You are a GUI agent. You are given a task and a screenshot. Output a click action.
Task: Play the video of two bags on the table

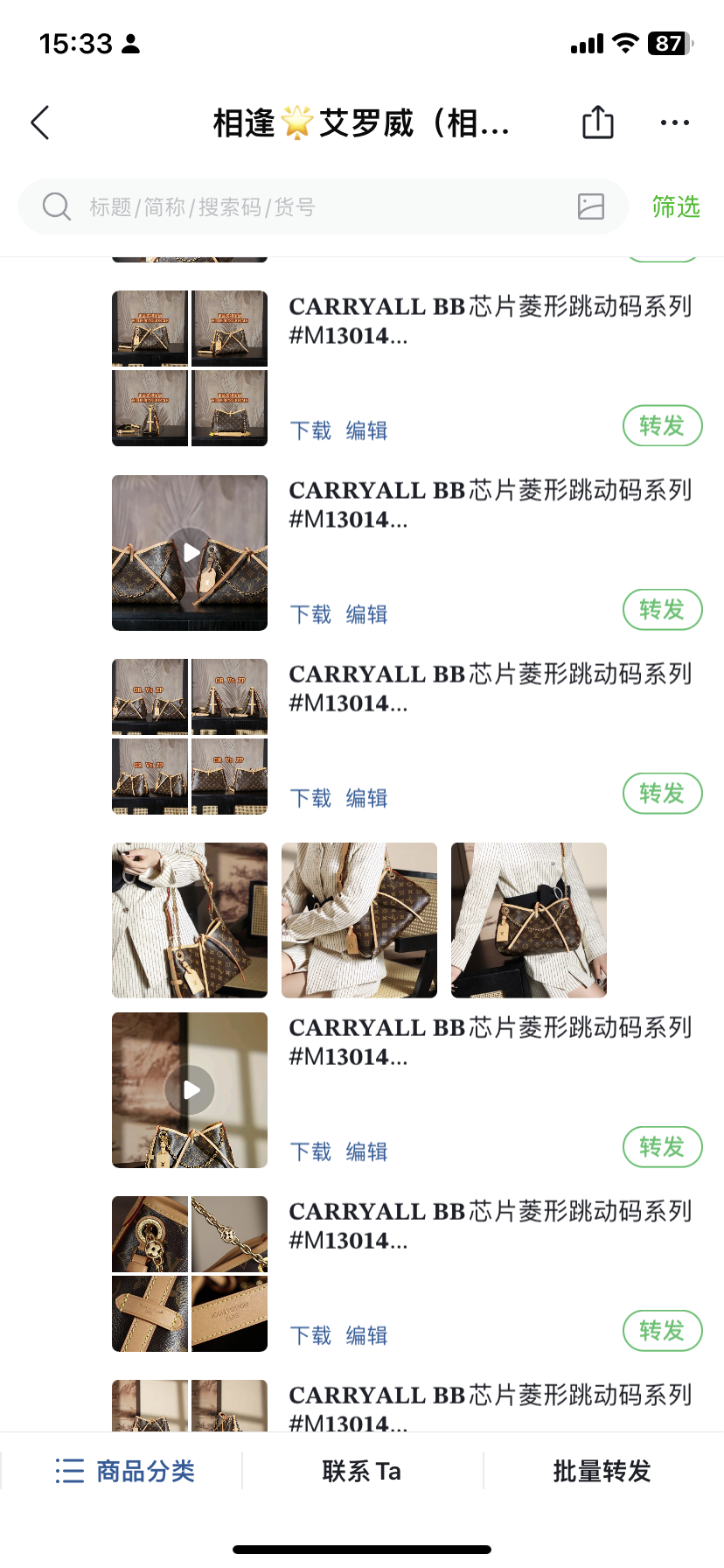(x=190, y=552)
